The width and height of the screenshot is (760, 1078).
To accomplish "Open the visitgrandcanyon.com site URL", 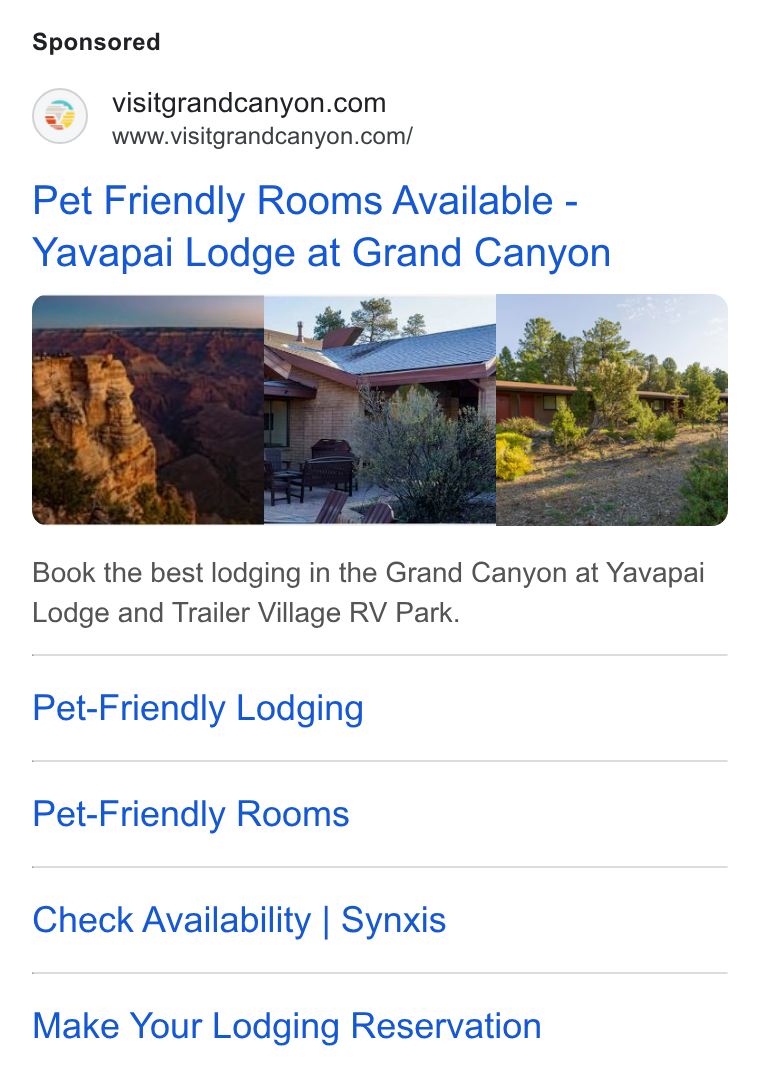I will point(262,136).
